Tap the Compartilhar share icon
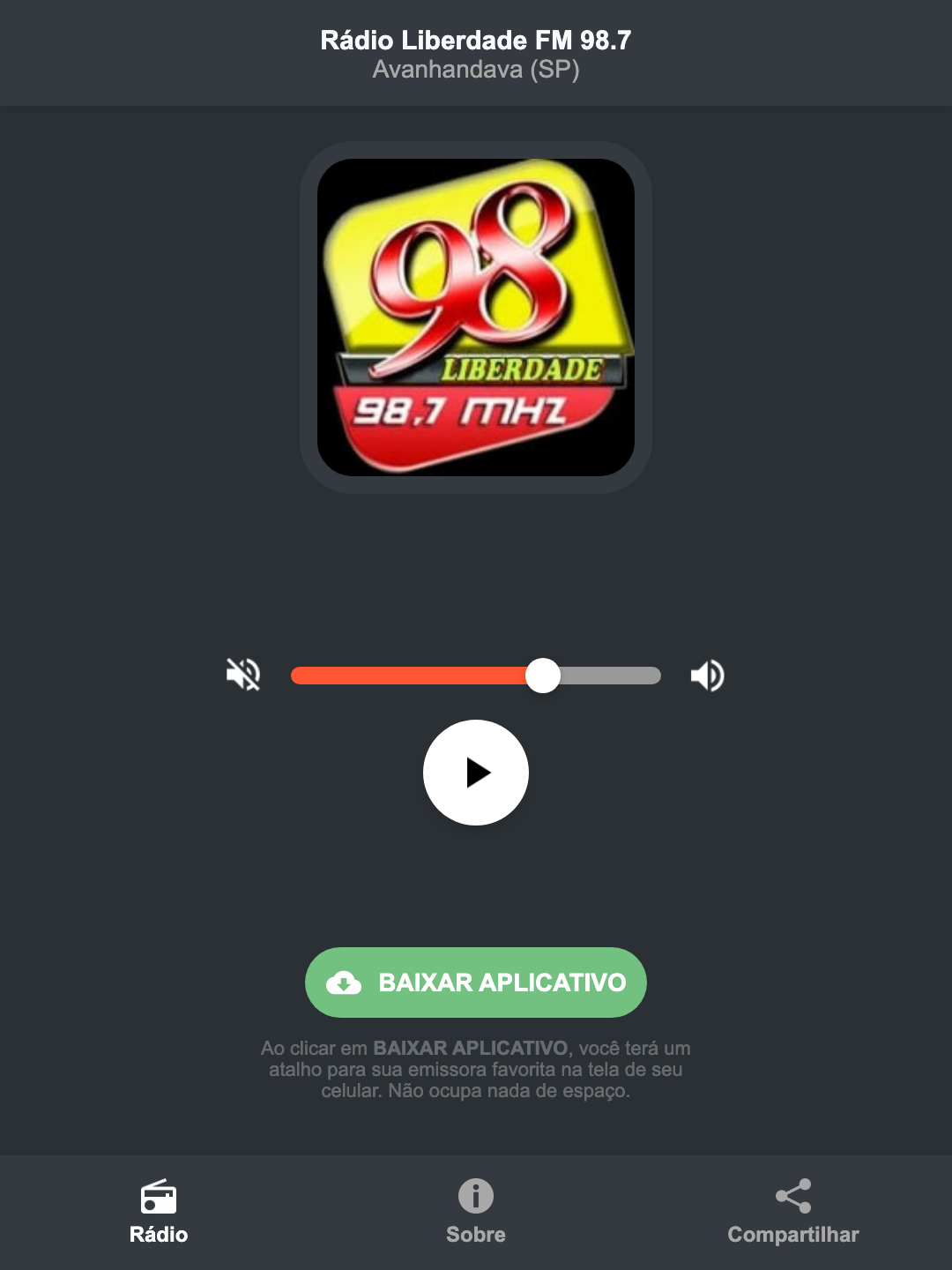 (792, 1195)
